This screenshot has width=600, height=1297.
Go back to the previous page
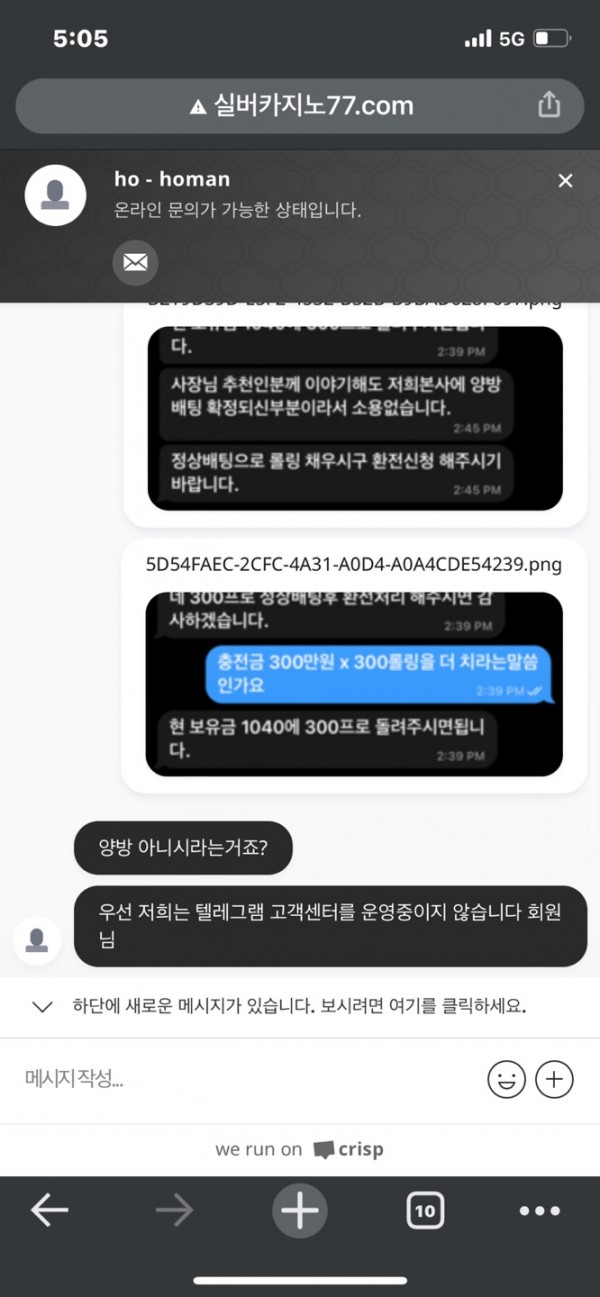click(50, 1211)
